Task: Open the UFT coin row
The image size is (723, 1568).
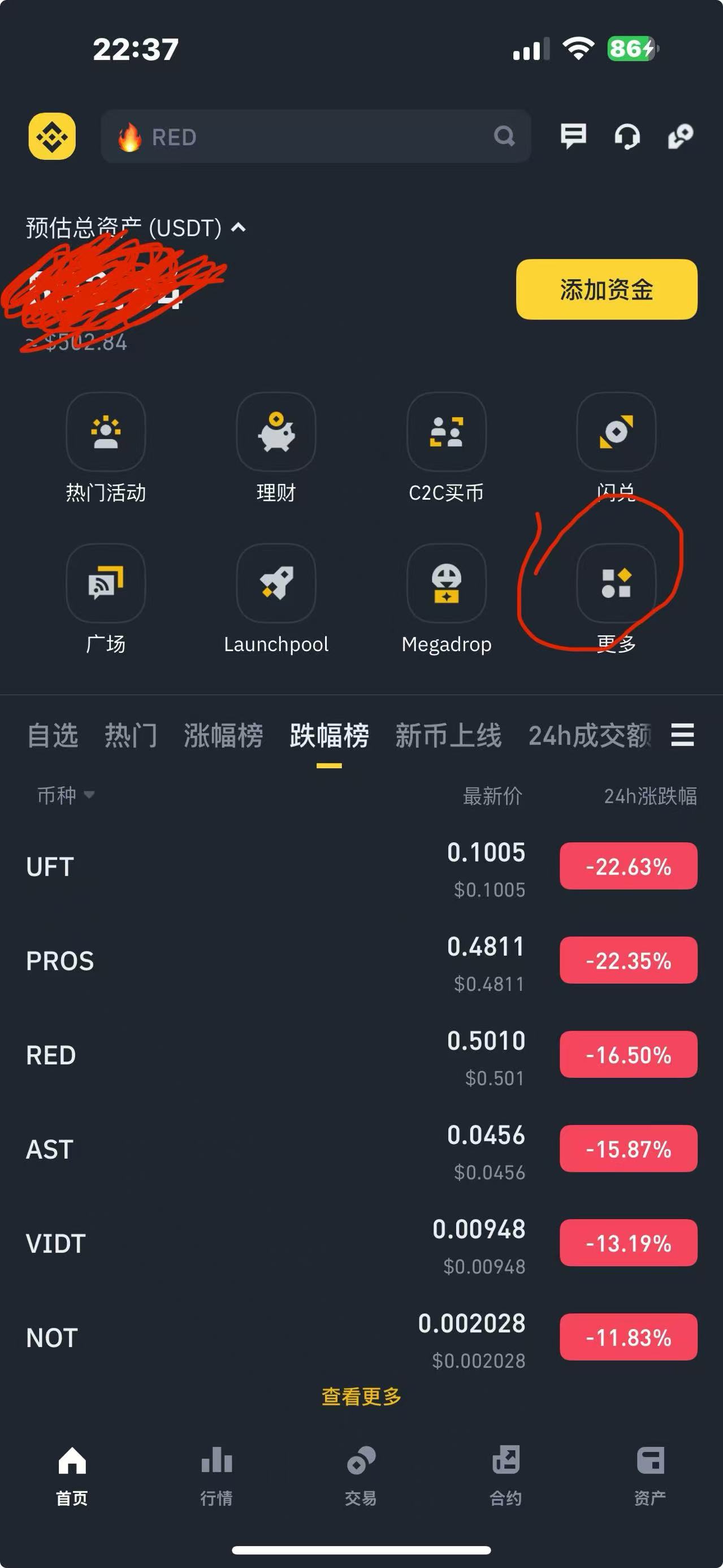Action: pyautogui.click(x=362, y=866)
